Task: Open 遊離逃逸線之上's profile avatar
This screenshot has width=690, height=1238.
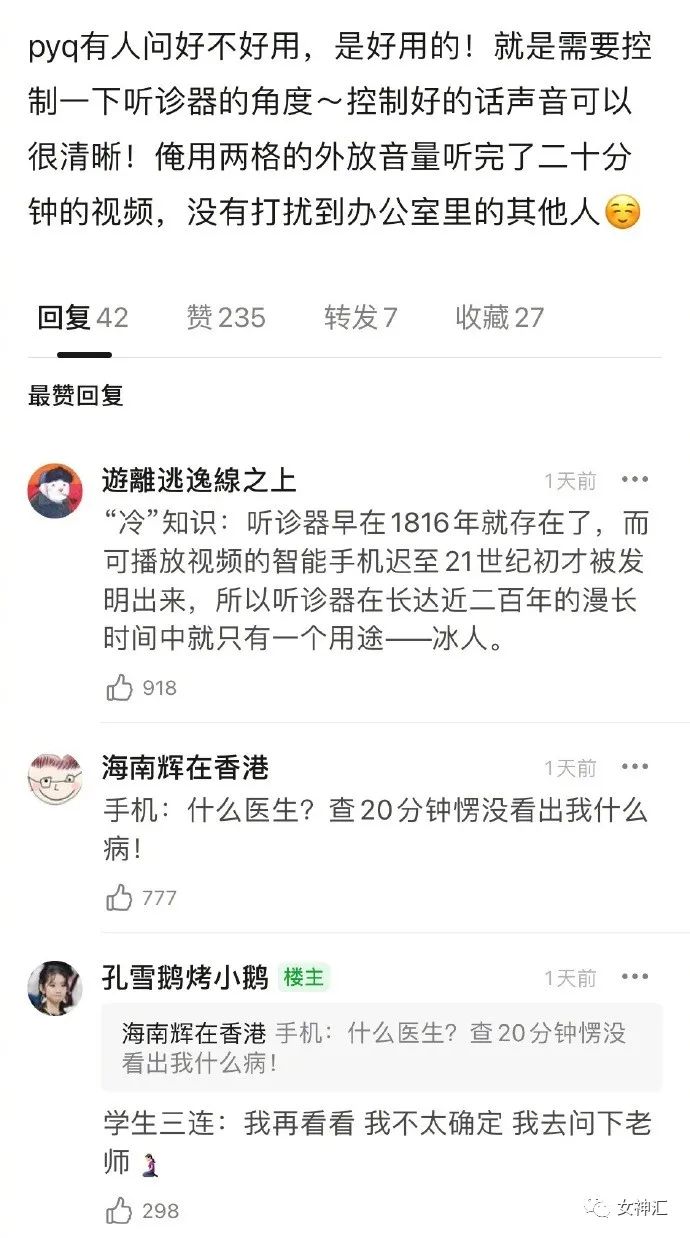Action: pyautogui.click(x=55, y=490)
